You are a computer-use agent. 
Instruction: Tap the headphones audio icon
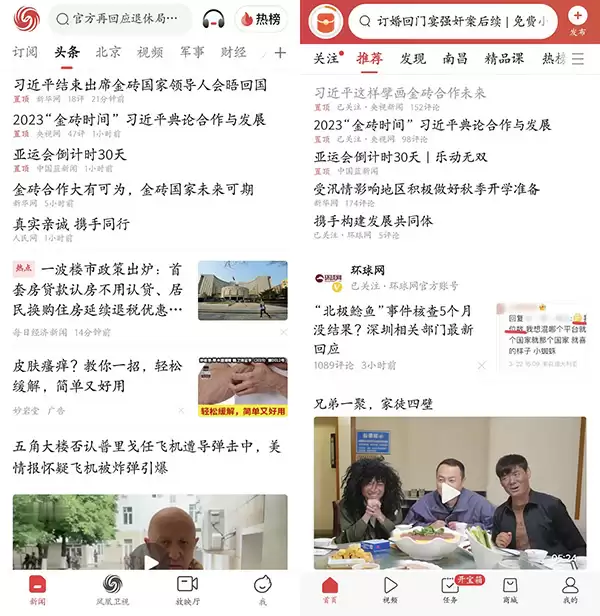(213, 19)
